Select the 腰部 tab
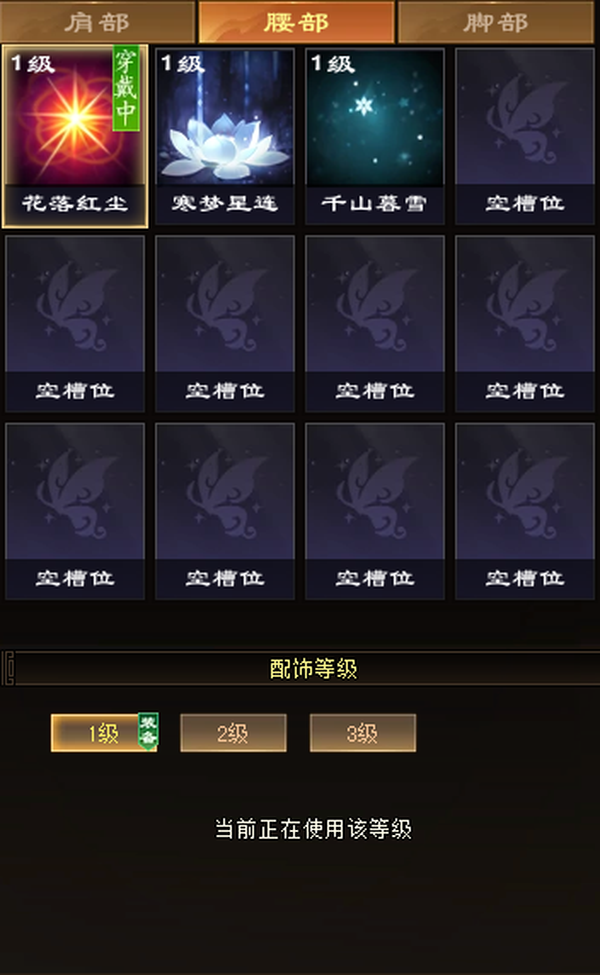Screen dimensions: 600x975 pos(297,22)
